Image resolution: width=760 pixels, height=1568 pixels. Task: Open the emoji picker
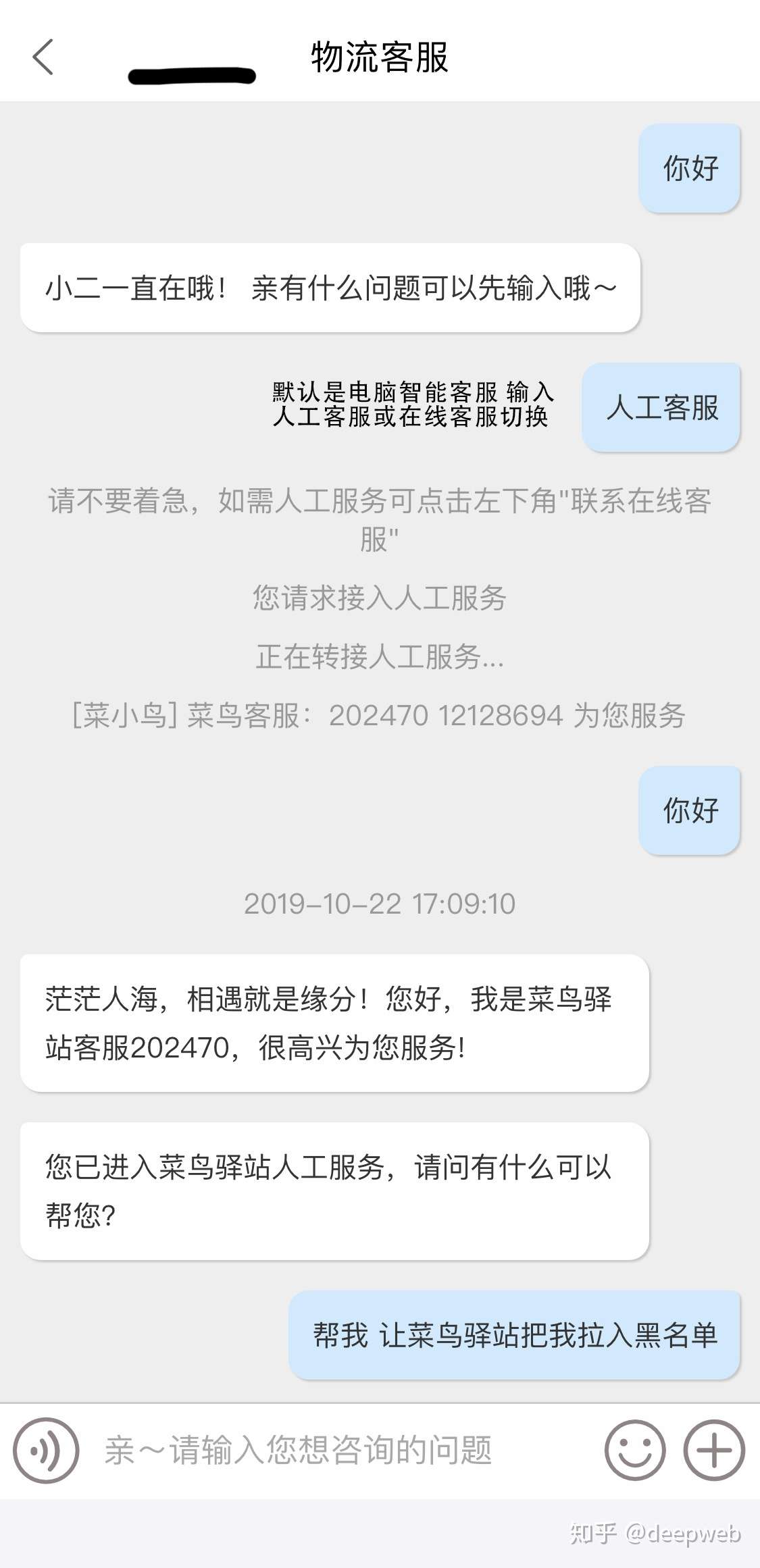pyautogui.click(x=634, y=1450)
